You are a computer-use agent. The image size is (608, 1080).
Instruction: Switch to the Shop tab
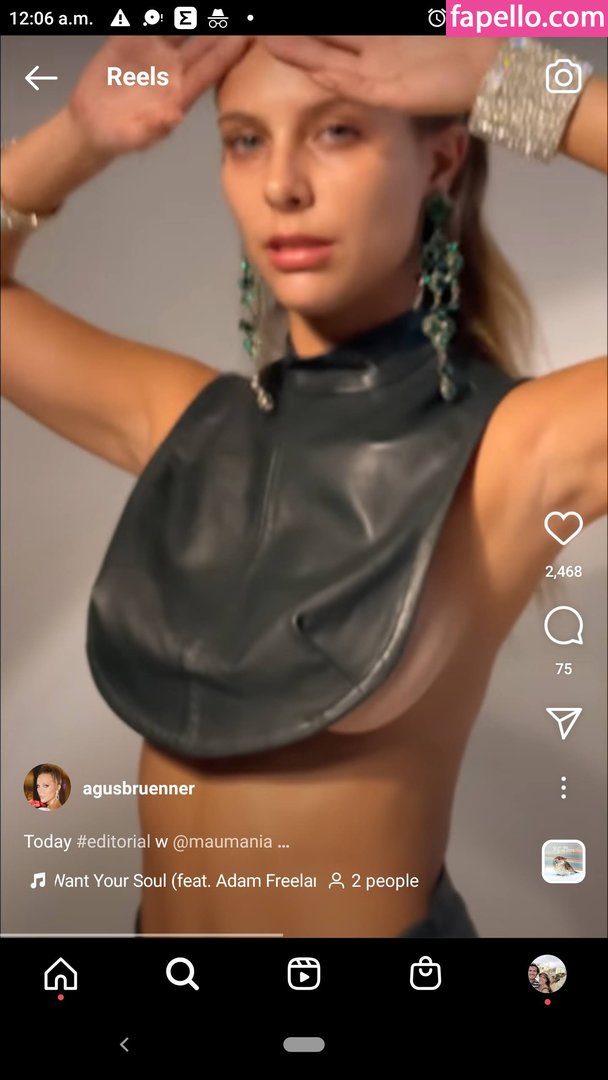point(426,974)
